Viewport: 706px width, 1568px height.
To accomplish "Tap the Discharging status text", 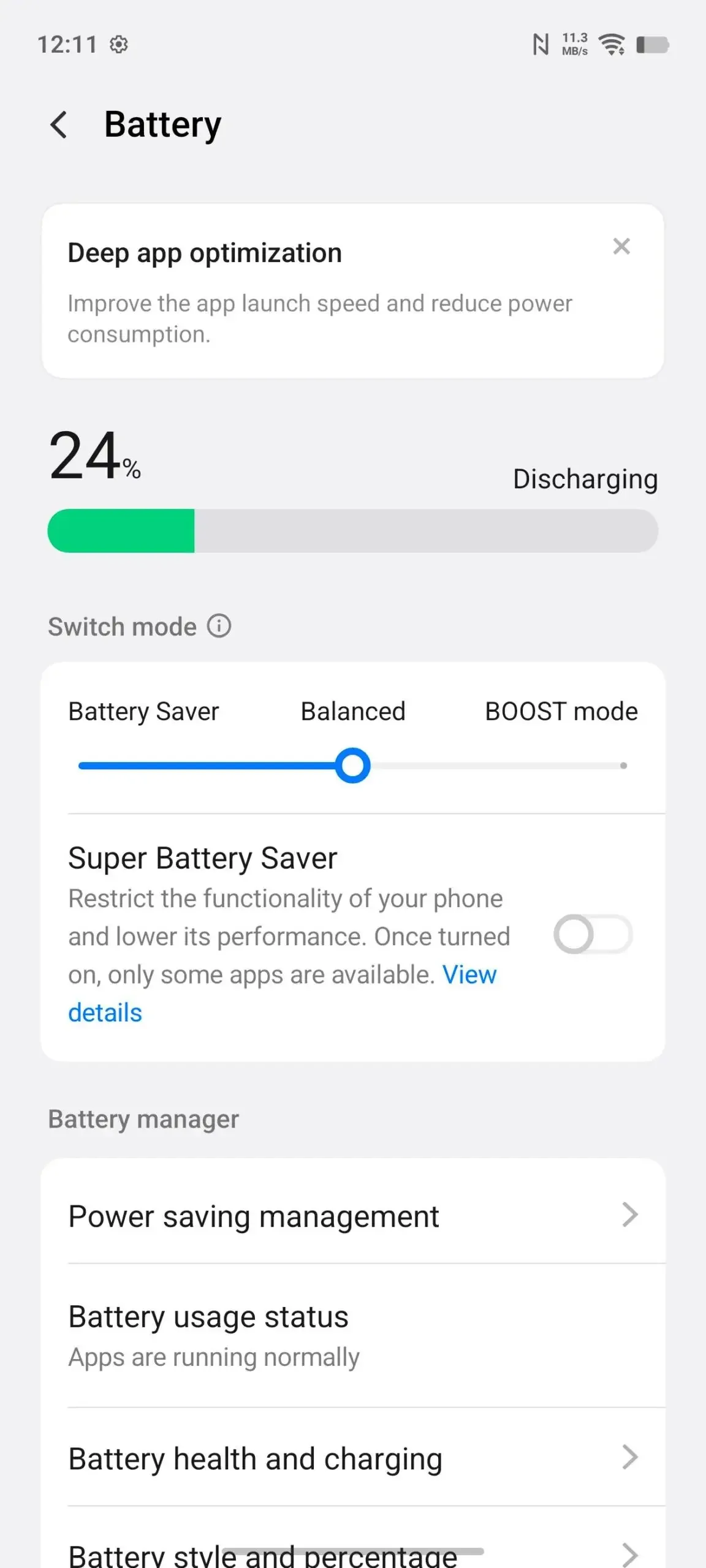I will 585,478.
